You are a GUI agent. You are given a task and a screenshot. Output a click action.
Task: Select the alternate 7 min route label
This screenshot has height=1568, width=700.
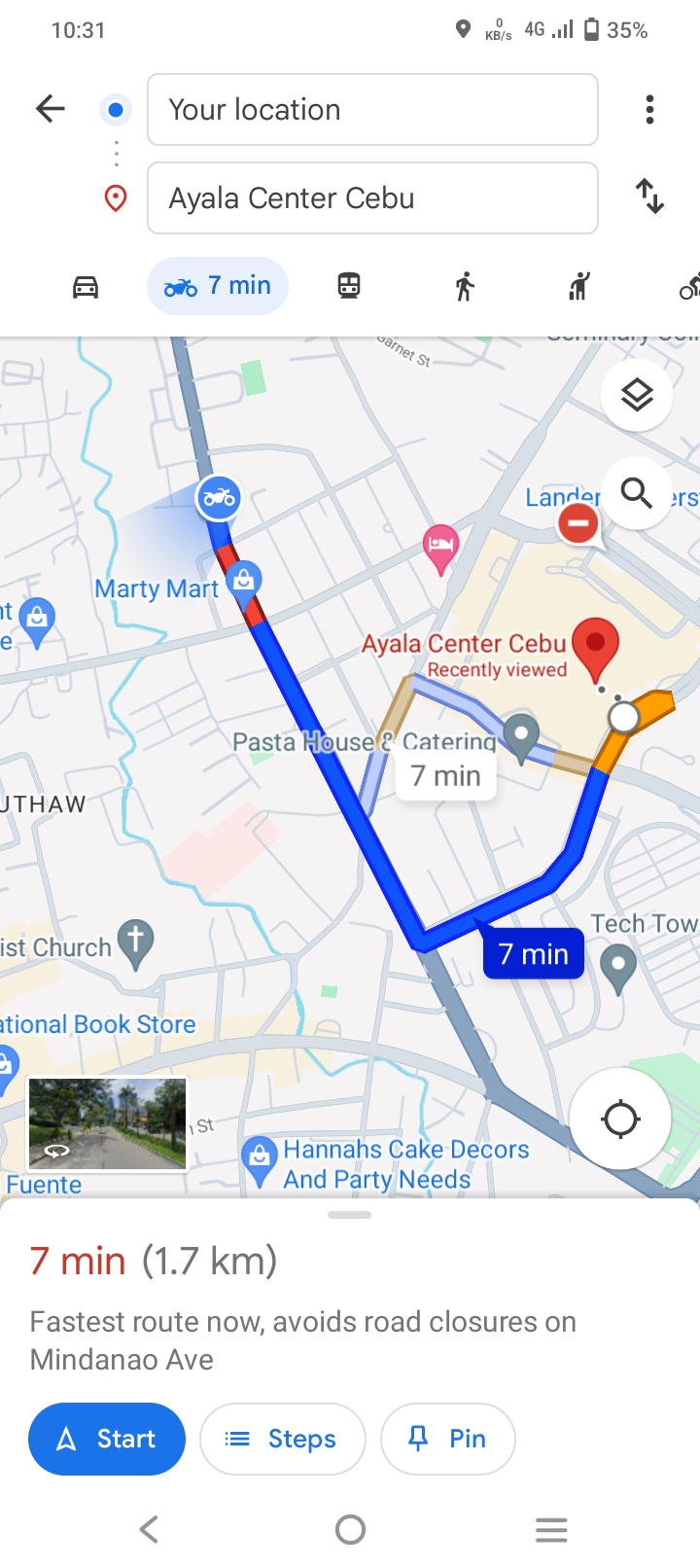click(x=446, y=776)
